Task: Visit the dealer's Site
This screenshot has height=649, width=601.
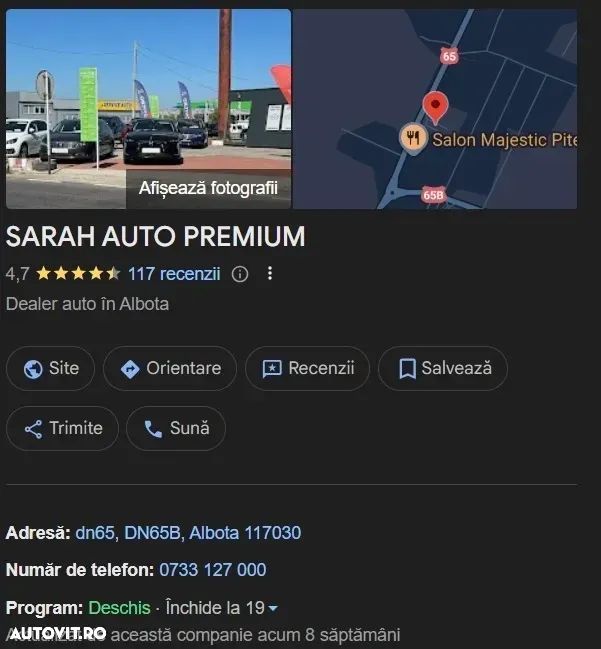Action: tap(51, 368)
